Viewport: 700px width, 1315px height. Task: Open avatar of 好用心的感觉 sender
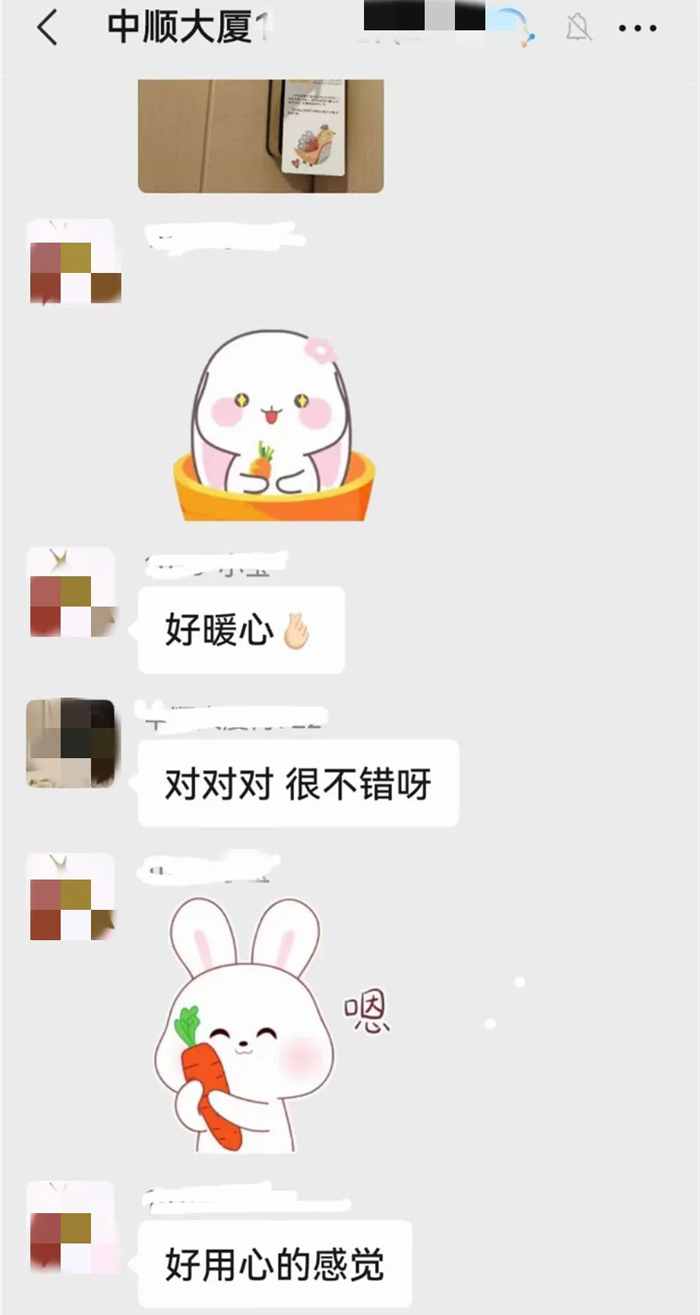(72, 1227)
